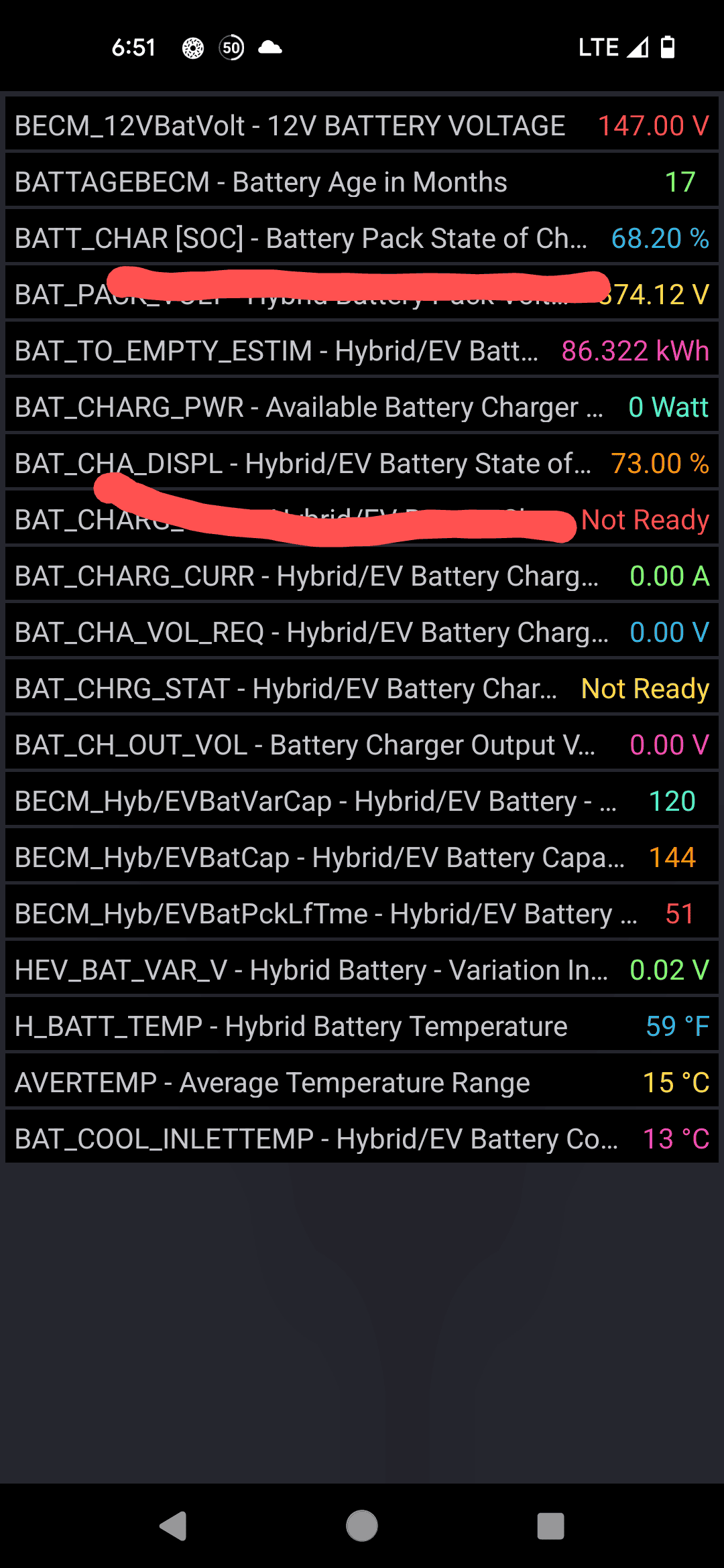Go back using the system back button
Viewport: 724px width, 1568px height.
[x=174, y=1526]
